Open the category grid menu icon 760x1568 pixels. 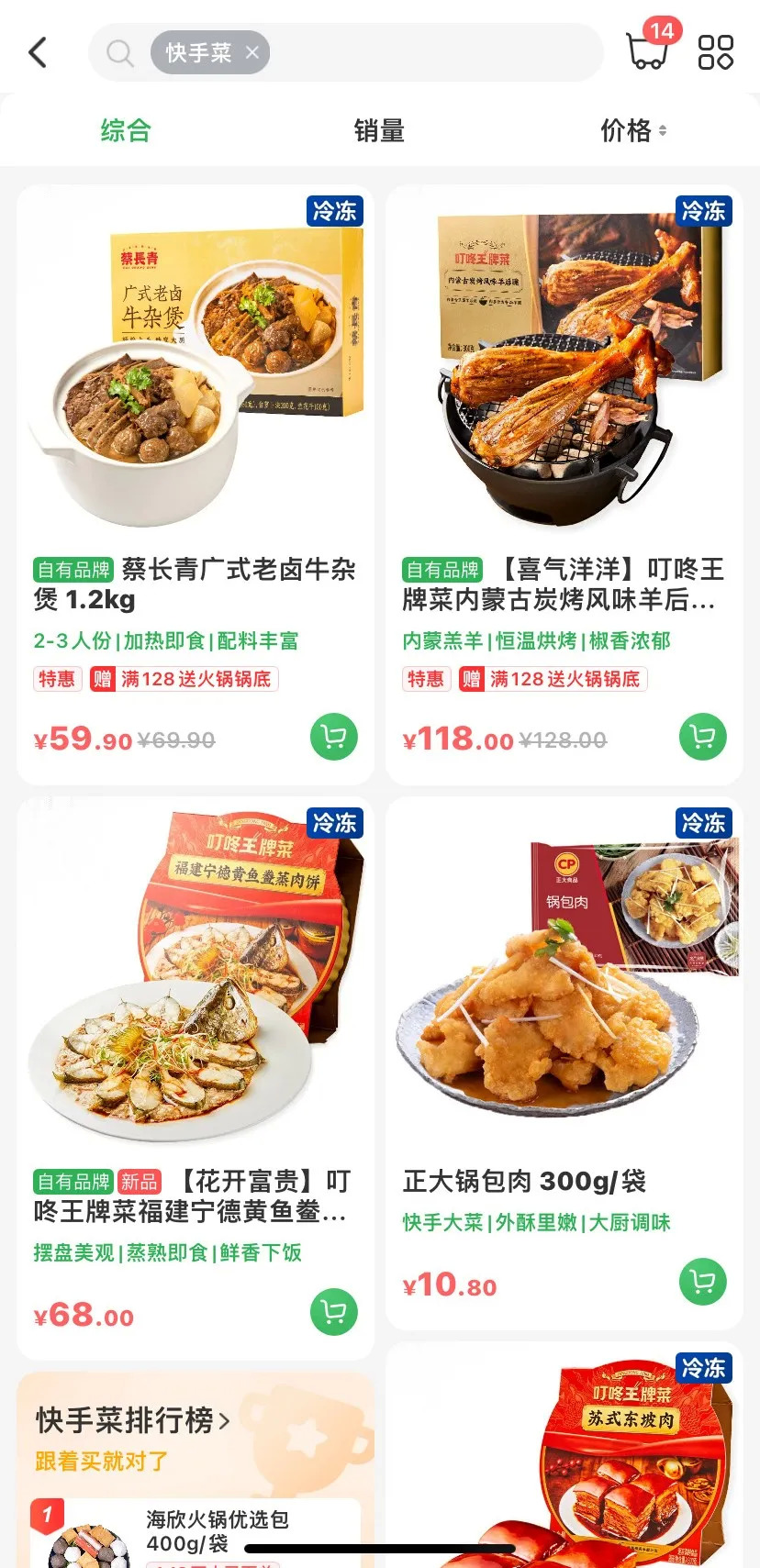click(x=715, y=52)
